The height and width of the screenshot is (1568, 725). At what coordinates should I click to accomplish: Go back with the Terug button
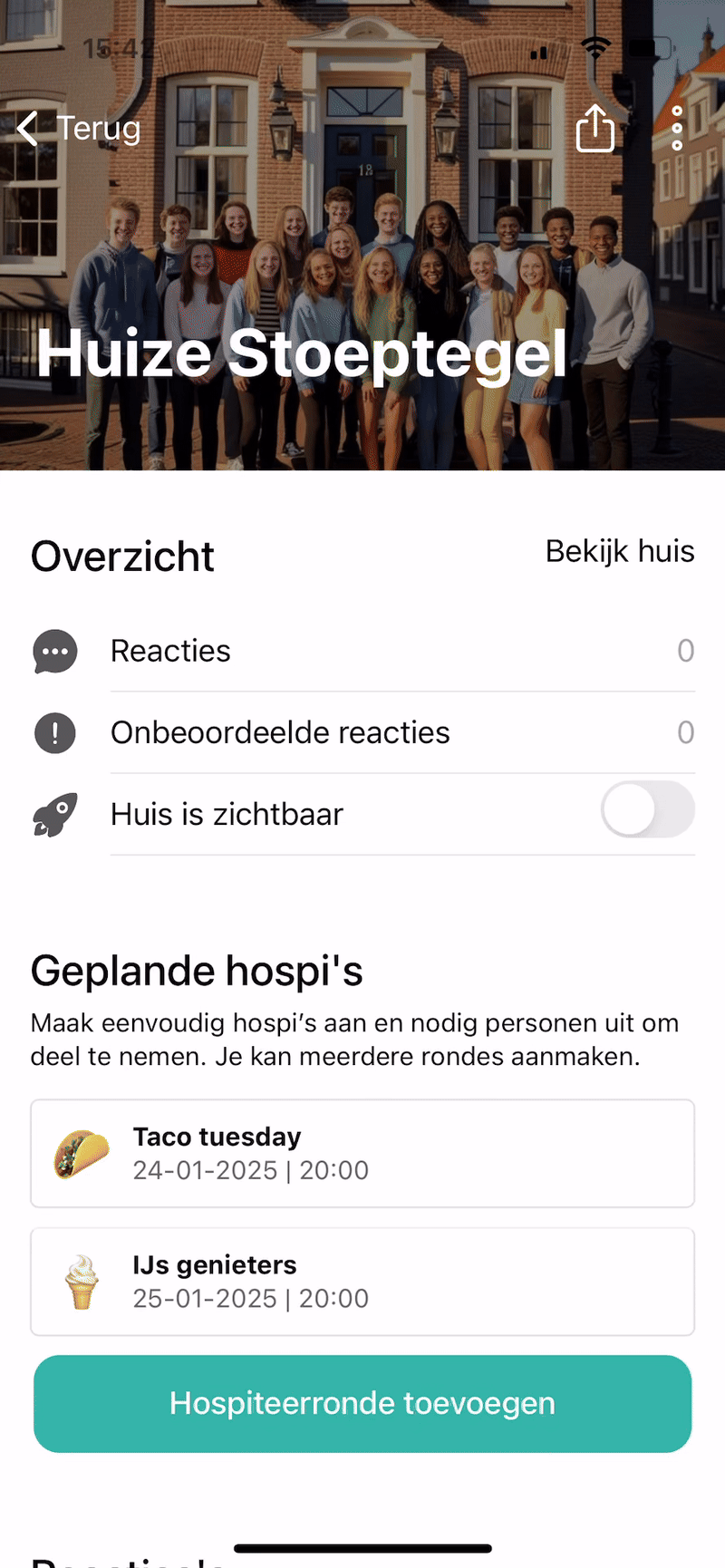[x=80, y=129]
